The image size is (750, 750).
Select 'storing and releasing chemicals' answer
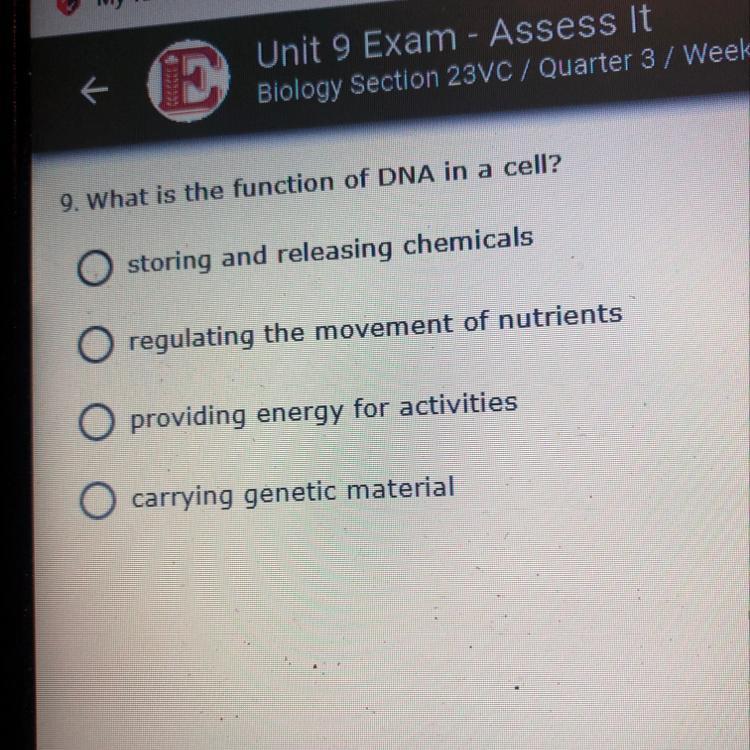click(x=94, y=267)
